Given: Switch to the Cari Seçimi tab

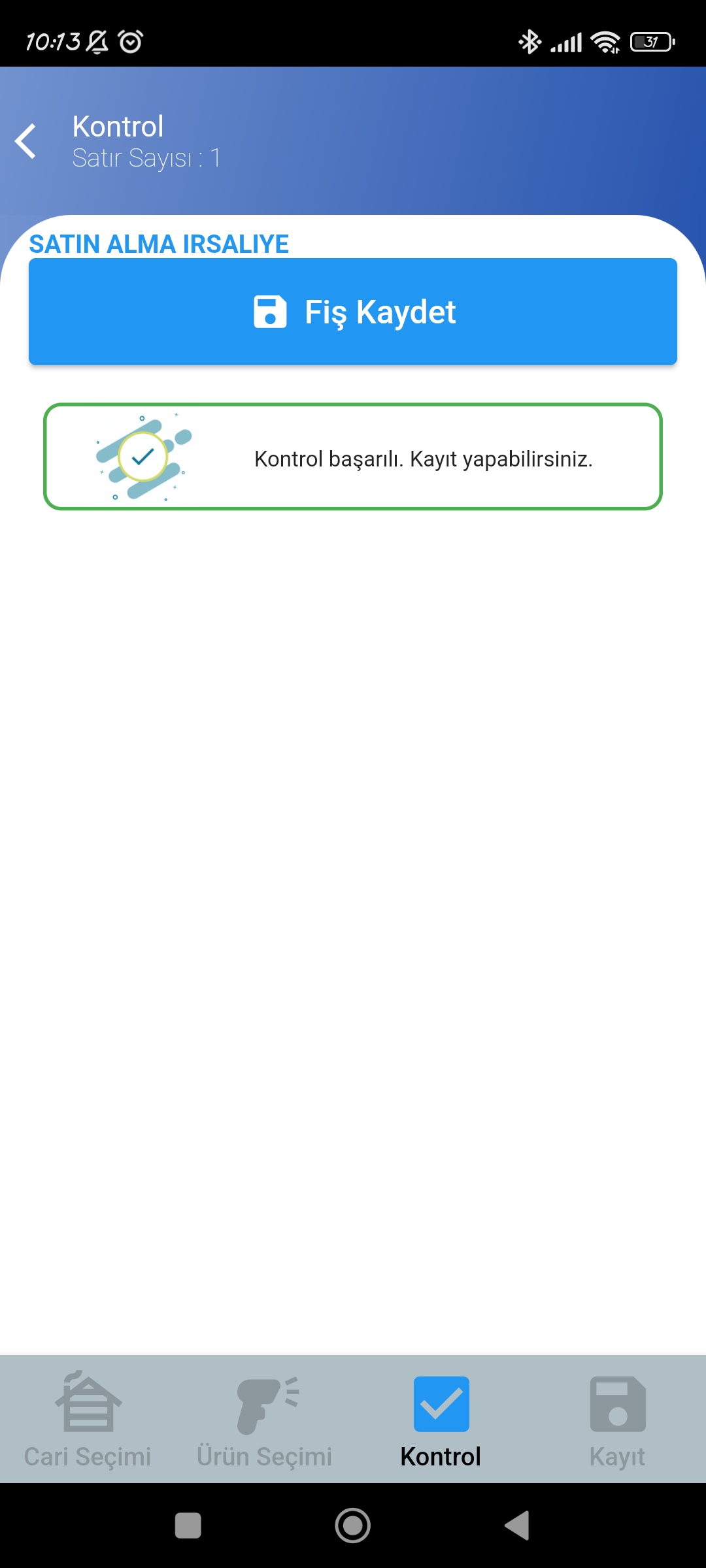Looking at the screenshot, I should click(88, 1420).
